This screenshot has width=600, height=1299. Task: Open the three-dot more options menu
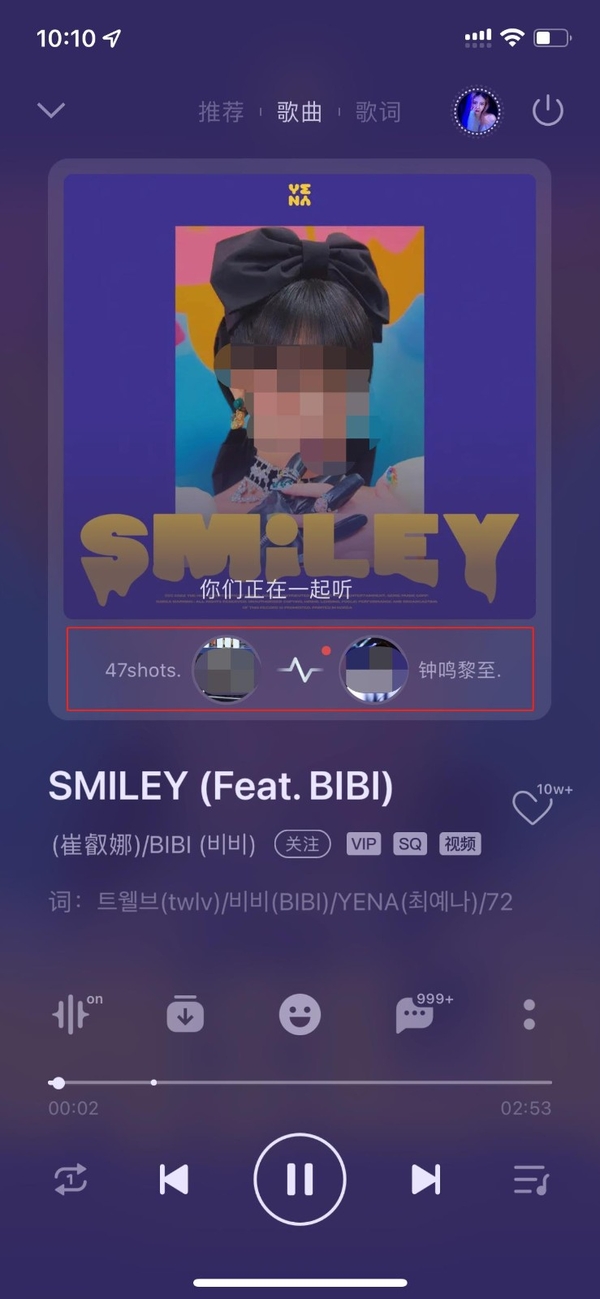coord(530,1015)
